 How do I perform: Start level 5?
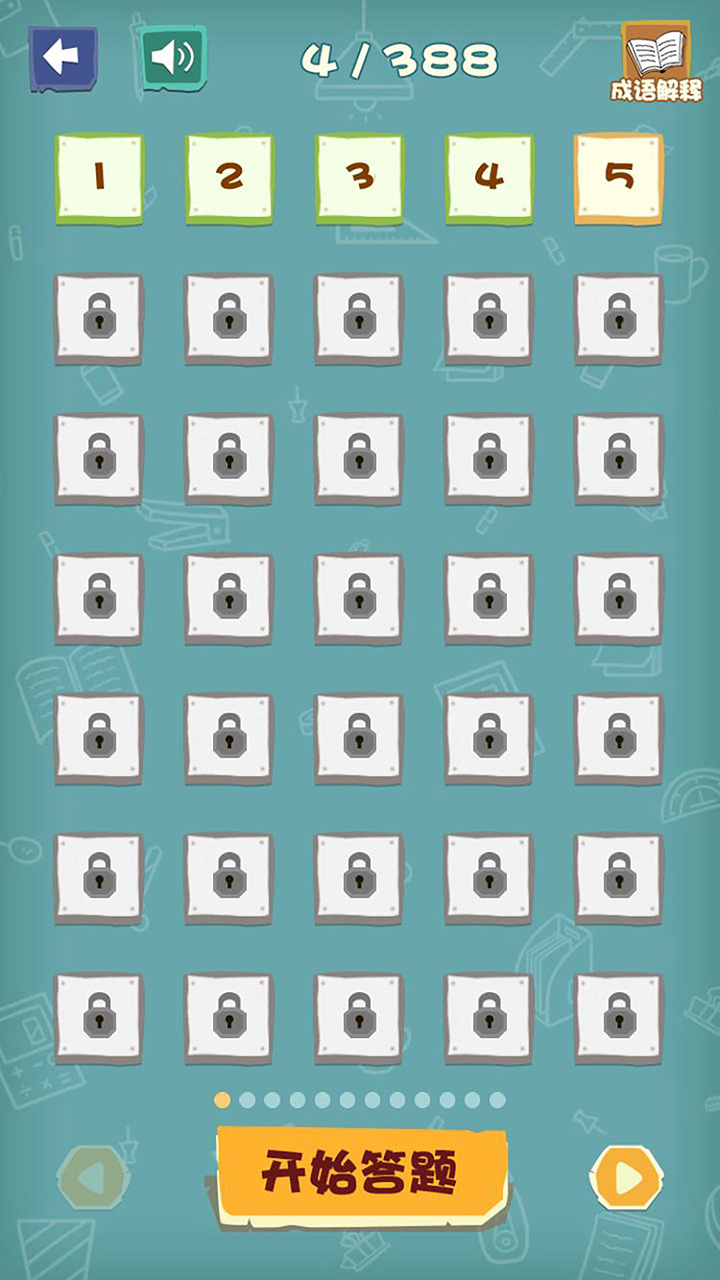click(x=618, y=178)
